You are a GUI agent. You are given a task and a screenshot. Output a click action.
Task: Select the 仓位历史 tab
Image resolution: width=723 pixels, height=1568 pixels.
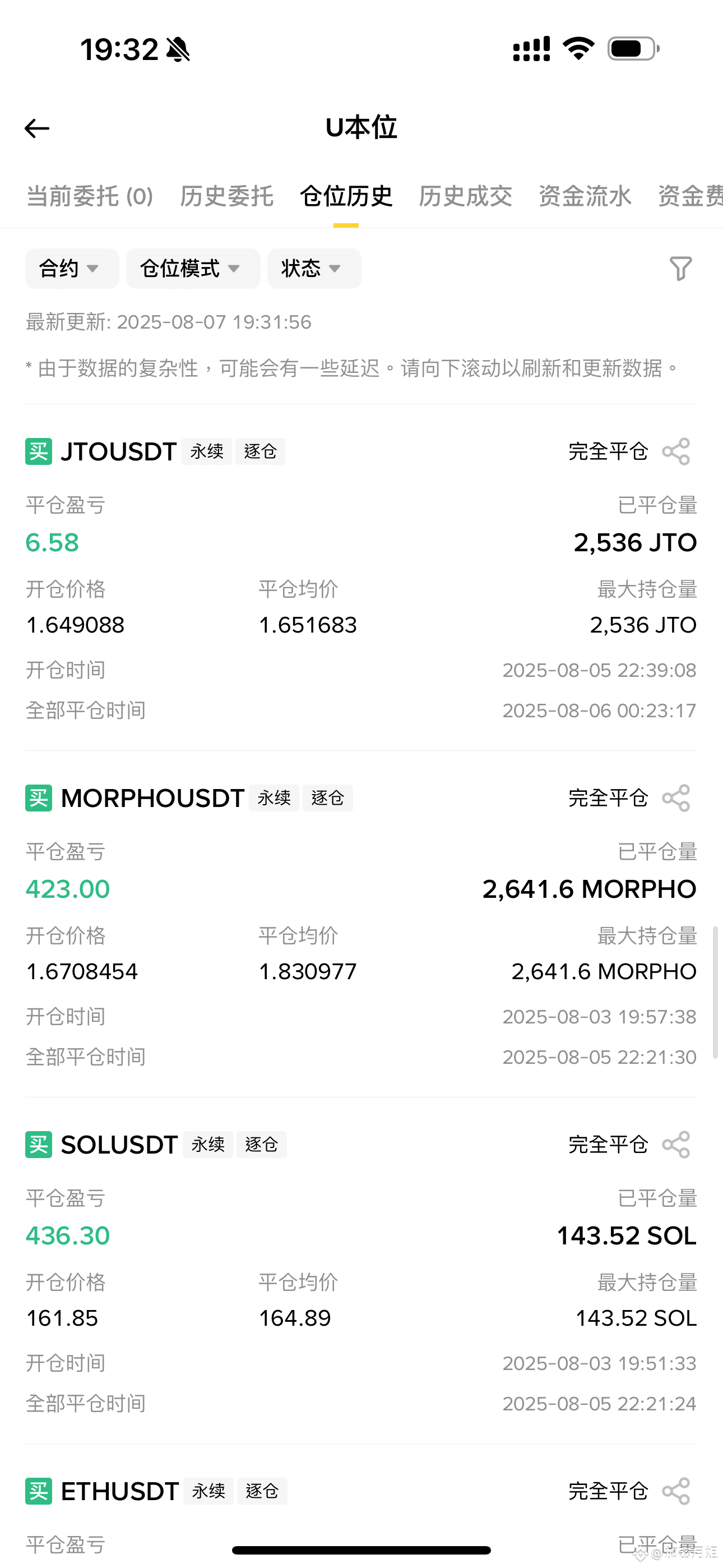pyautogui.click(x=346, y=197)
